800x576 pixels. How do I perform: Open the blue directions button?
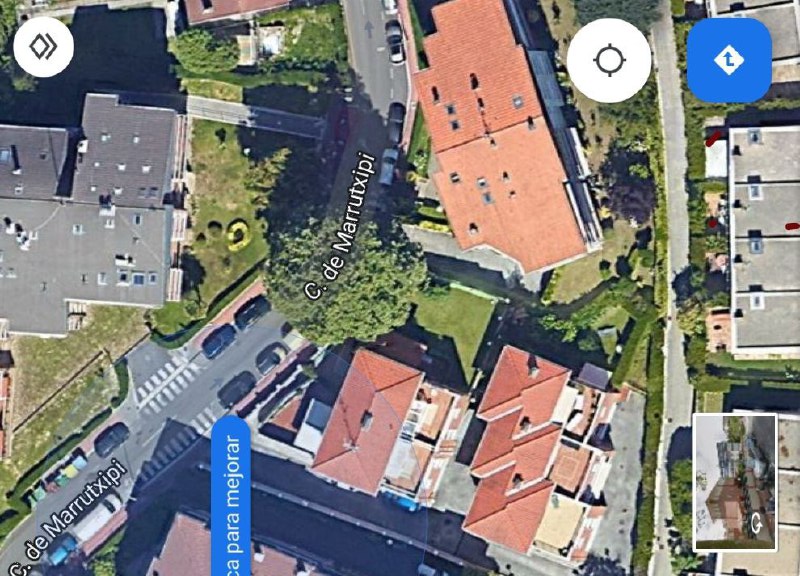(x=728, y=60)
